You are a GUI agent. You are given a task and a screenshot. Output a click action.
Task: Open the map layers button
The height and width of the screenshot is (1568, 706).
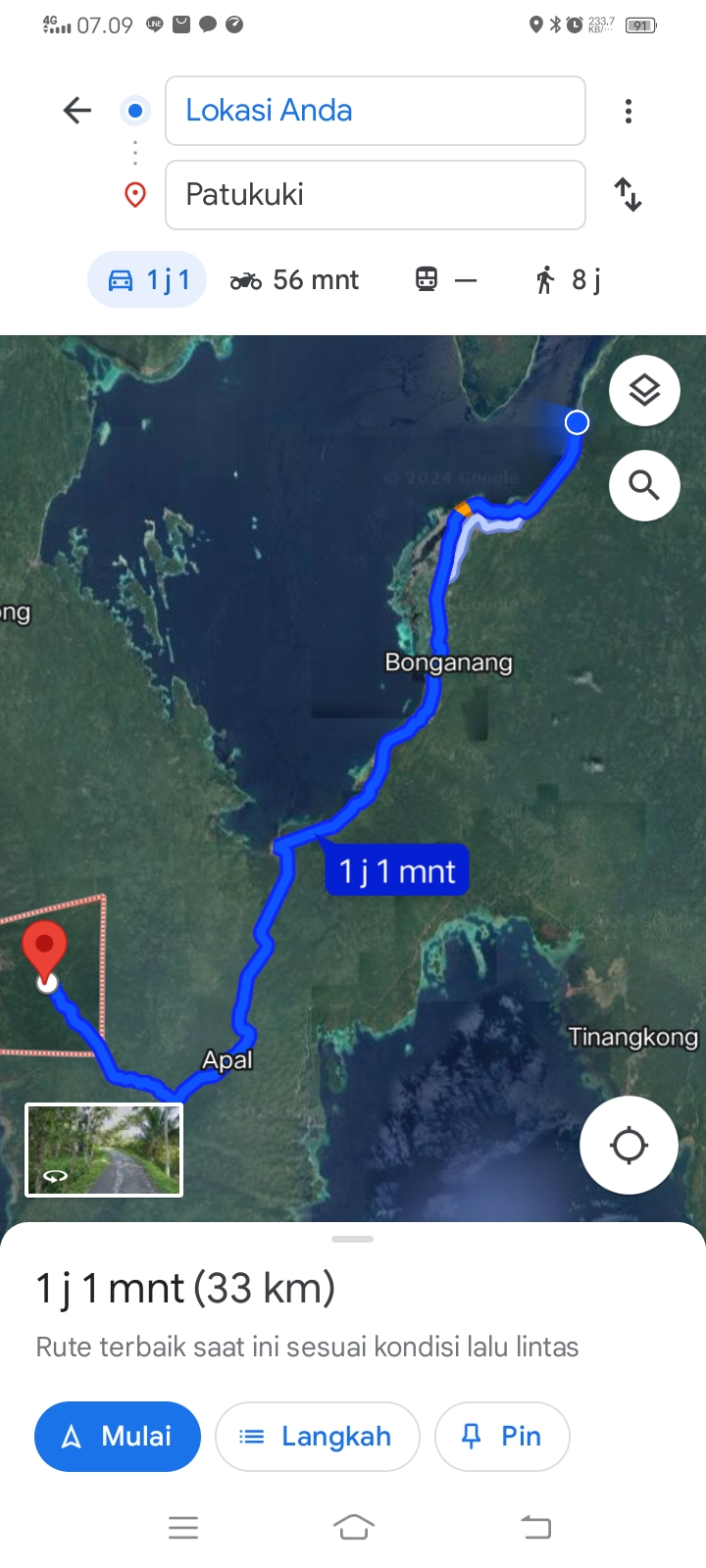pyautogui.click(x=644, y=391)
